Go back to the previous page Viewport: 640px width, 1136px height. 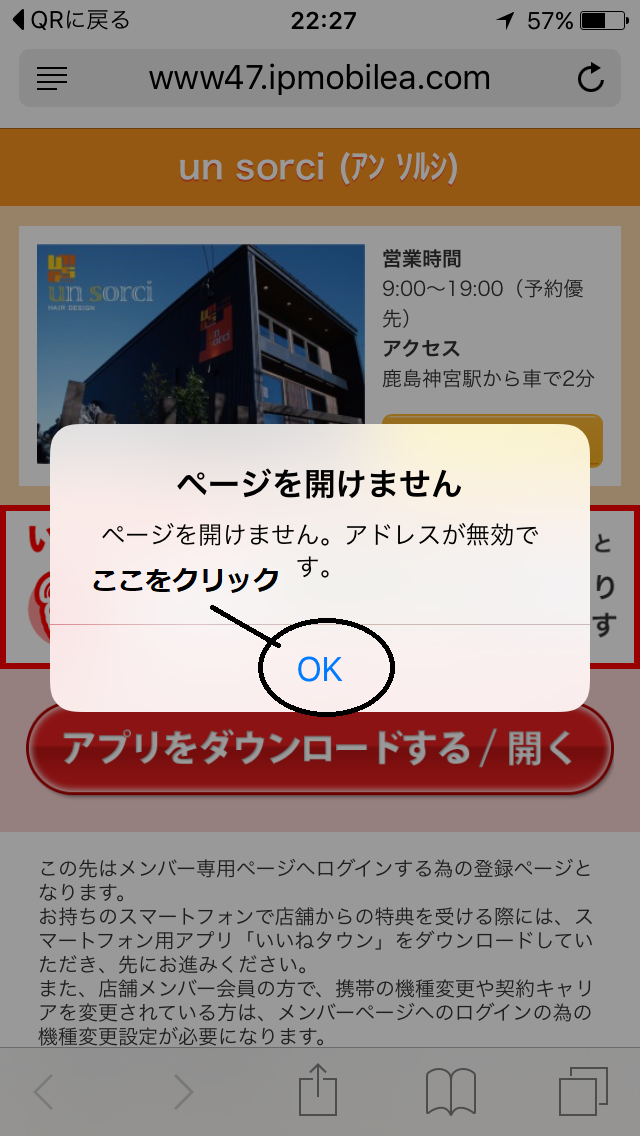[x=43, y=1092]
